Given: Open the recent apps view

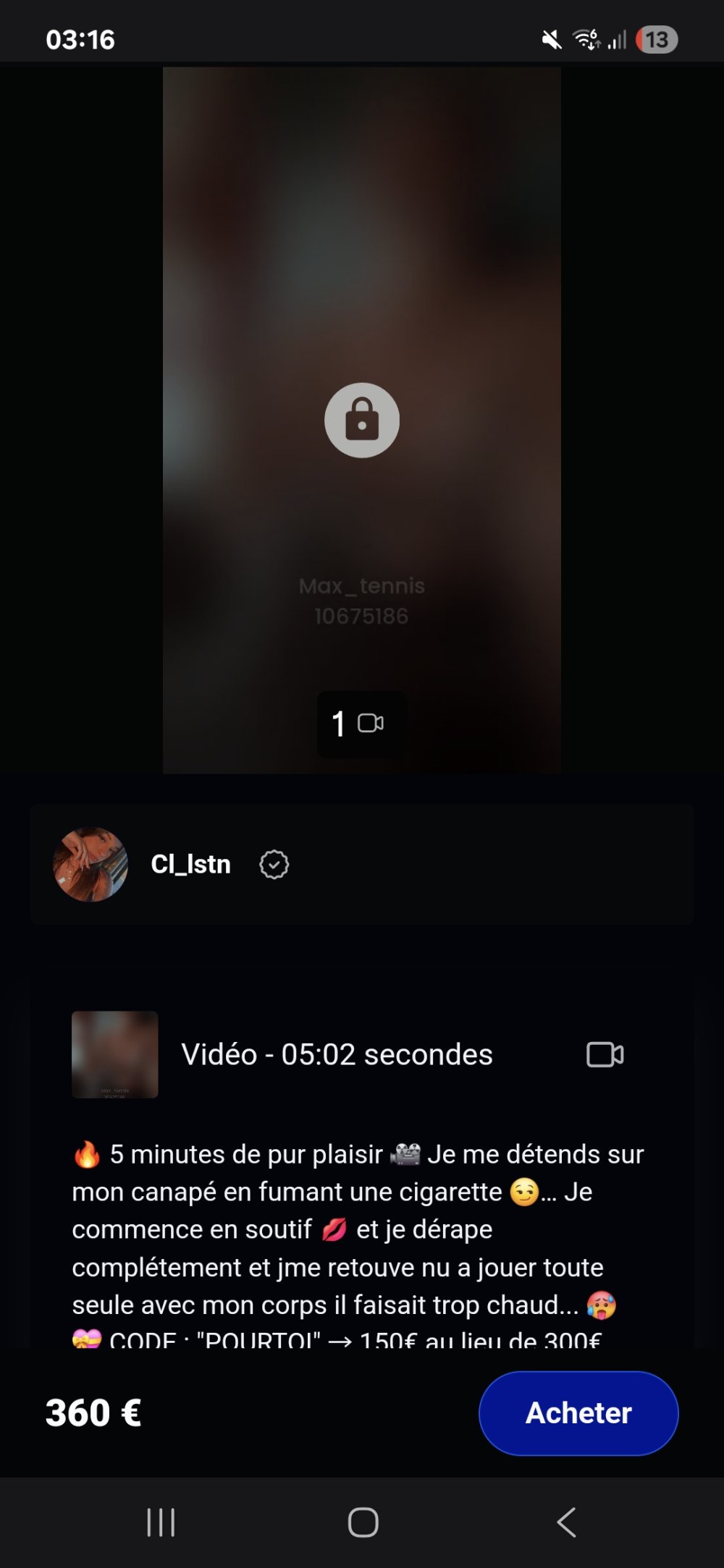Looking at the screenshot, I should click(161, 1522).
